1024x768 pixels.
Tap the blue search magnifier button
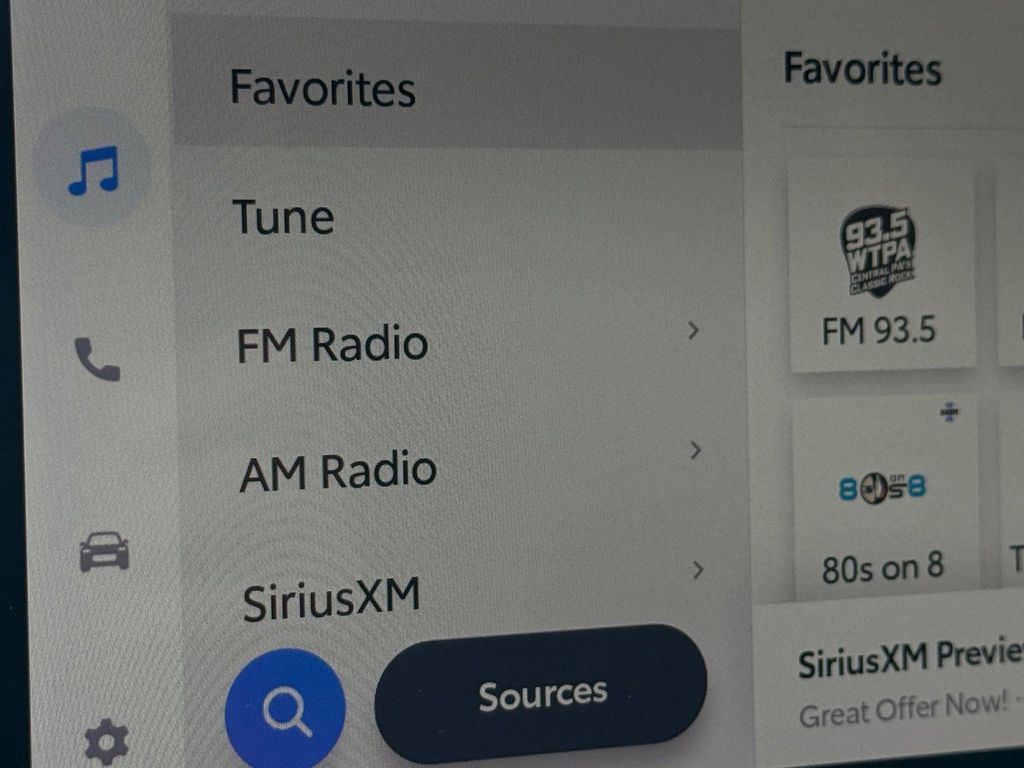286,709
